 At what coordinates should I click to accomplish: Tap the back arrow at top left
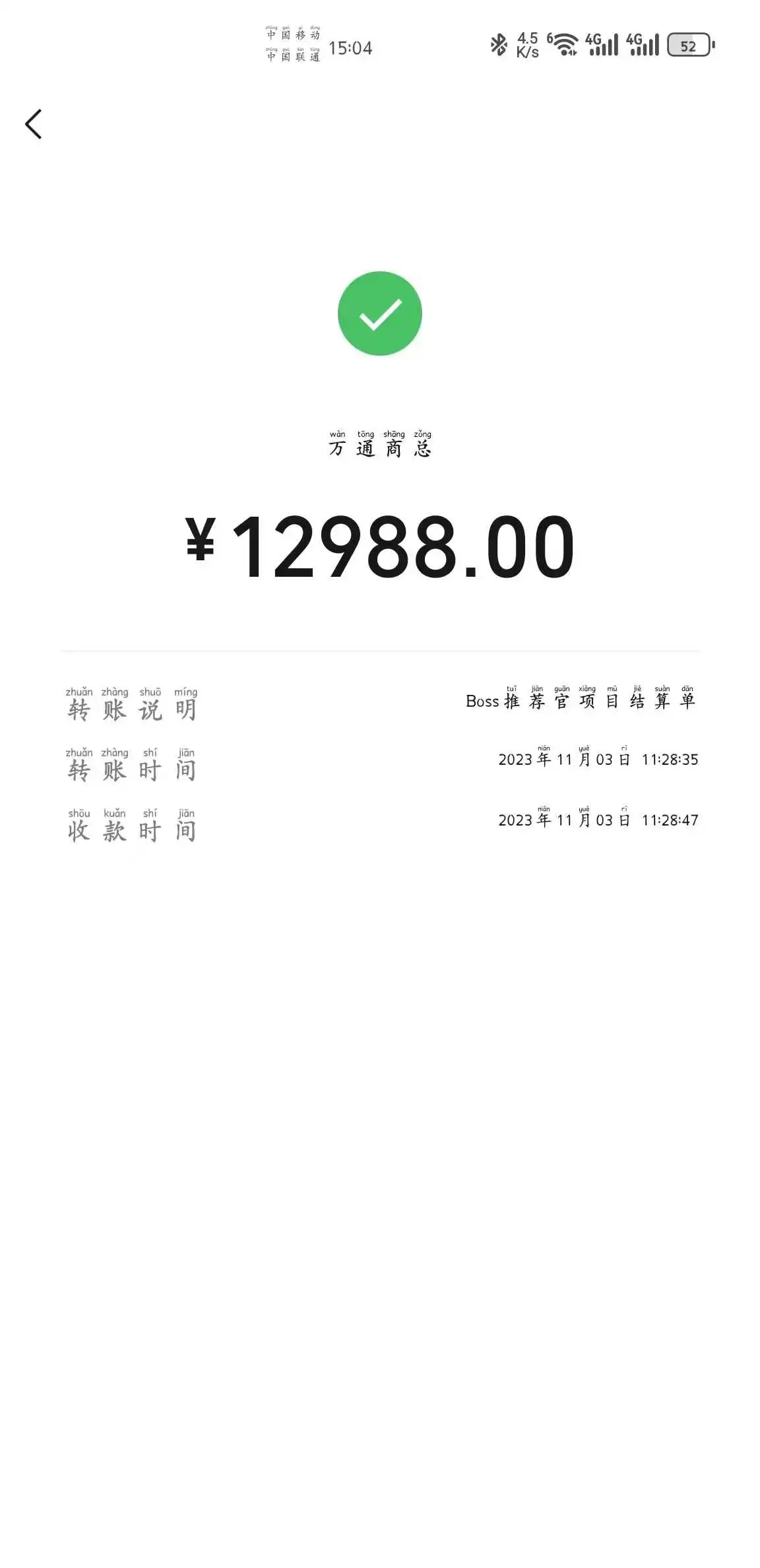coord(33,123)
